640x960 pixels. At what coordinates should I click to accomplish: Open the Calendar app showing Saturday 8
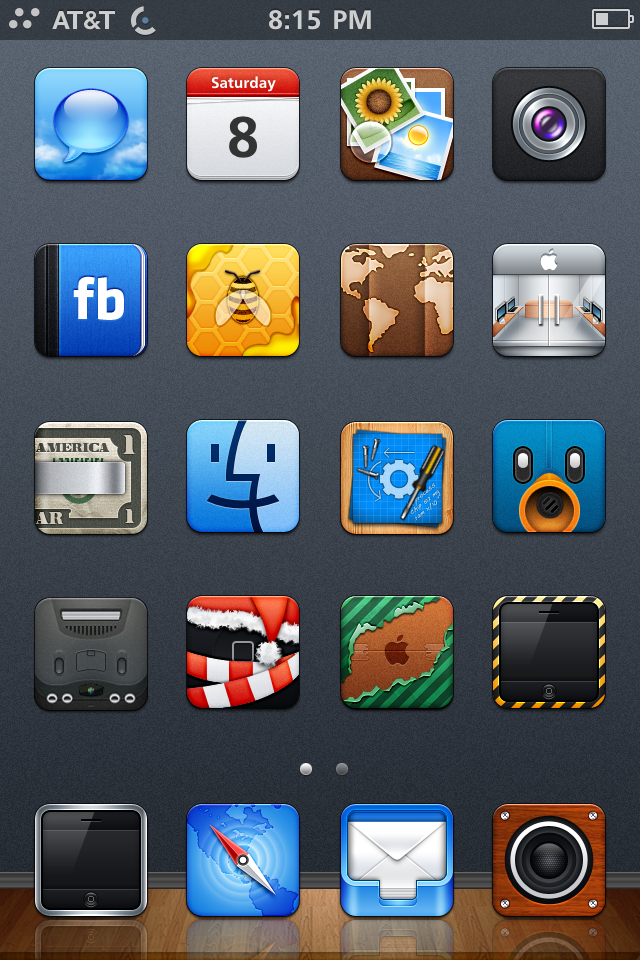[x=243, y=124]
